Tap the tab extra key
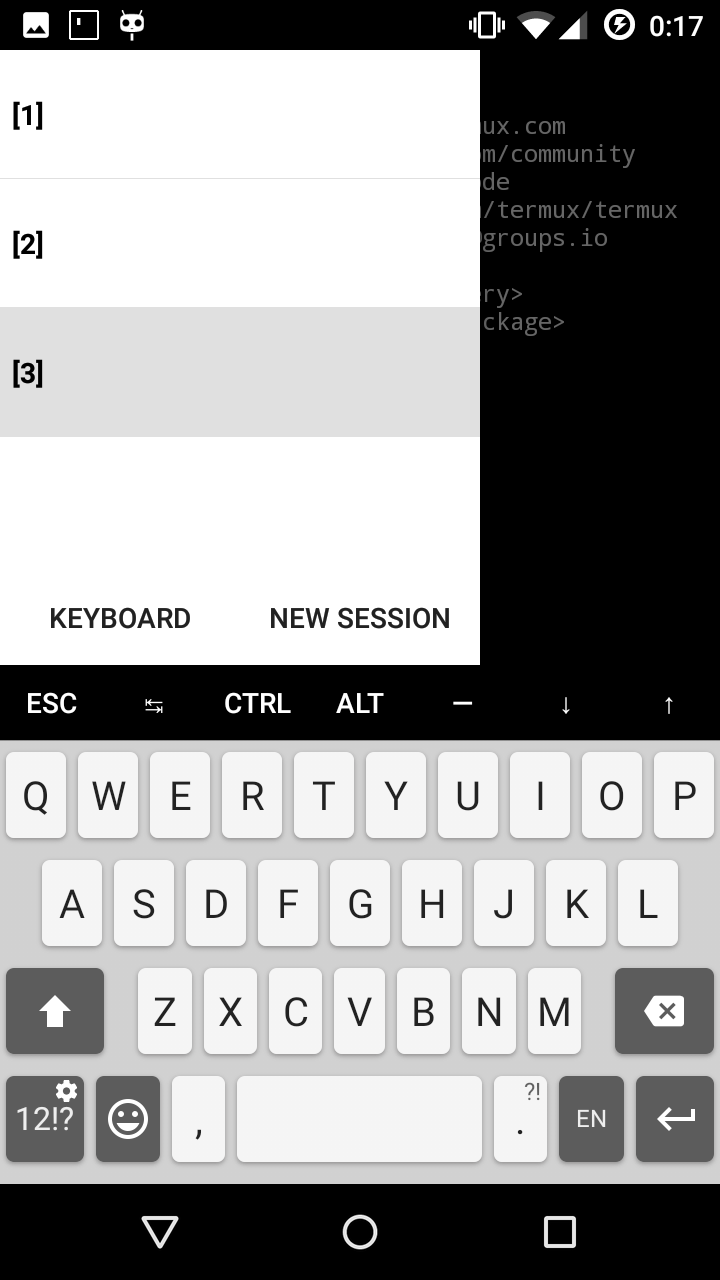Viewport: 720px width, 1280px height. click(154, 704)
